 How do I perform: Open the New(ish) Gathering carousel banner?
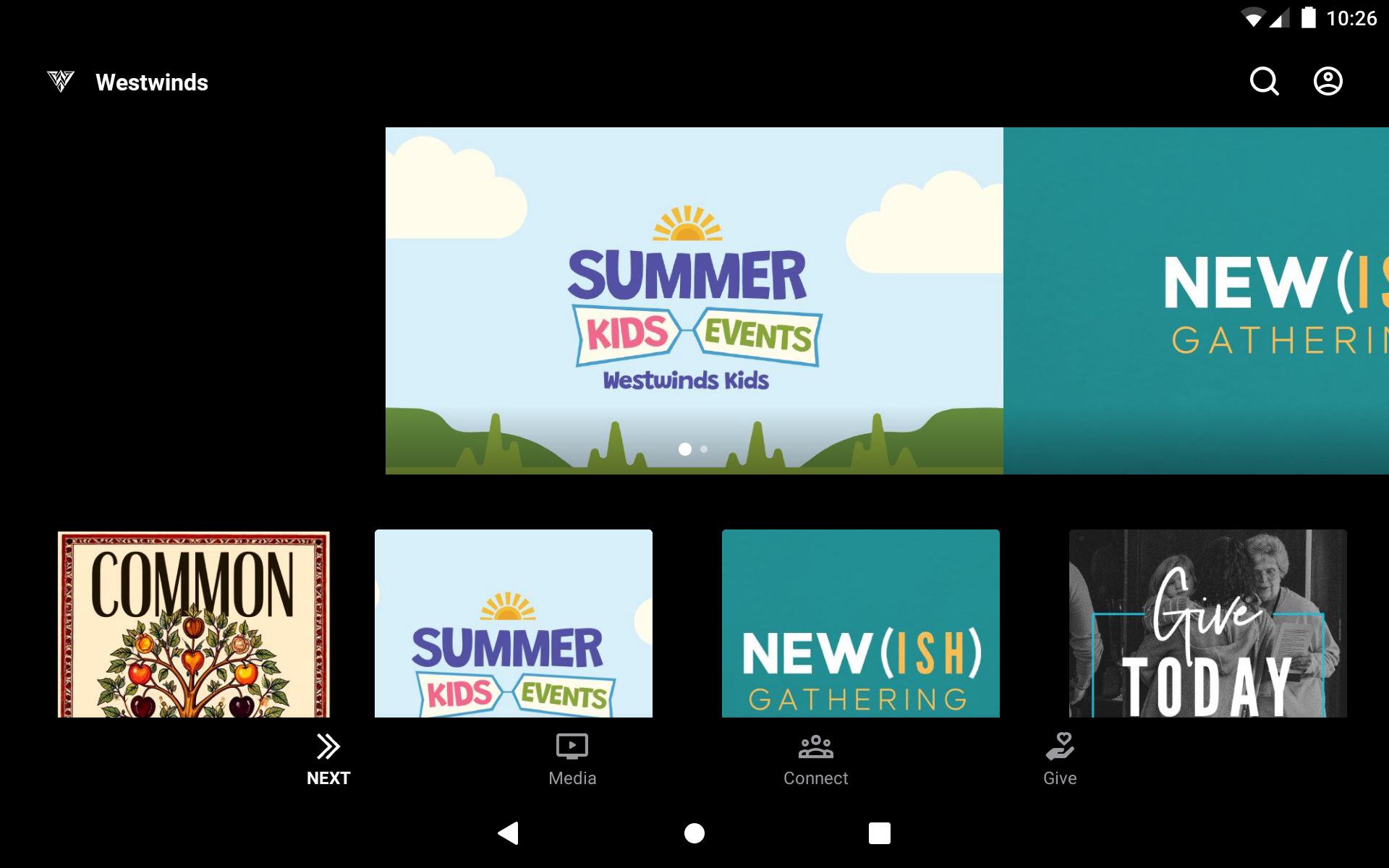pos(1196,300)
